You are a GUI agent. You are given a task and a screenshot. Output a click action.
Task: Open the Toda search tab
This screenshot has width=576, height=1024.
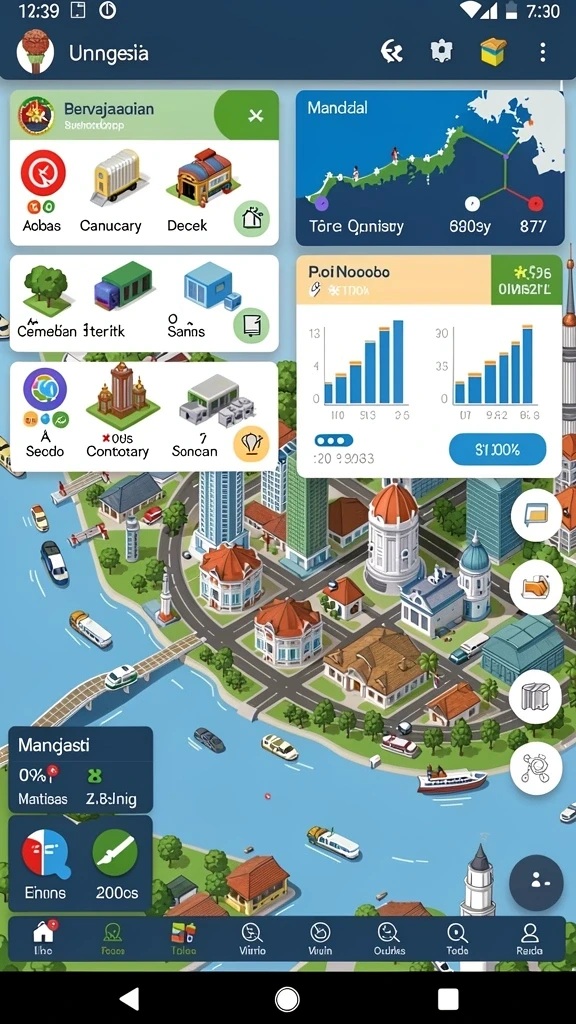pos(457,938)
